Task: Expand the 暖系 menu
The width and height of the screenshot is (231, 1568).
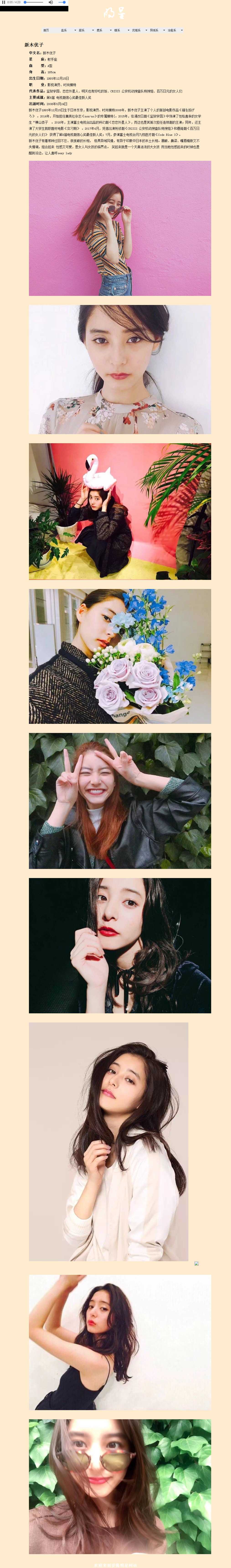Action: pos(117,30)
